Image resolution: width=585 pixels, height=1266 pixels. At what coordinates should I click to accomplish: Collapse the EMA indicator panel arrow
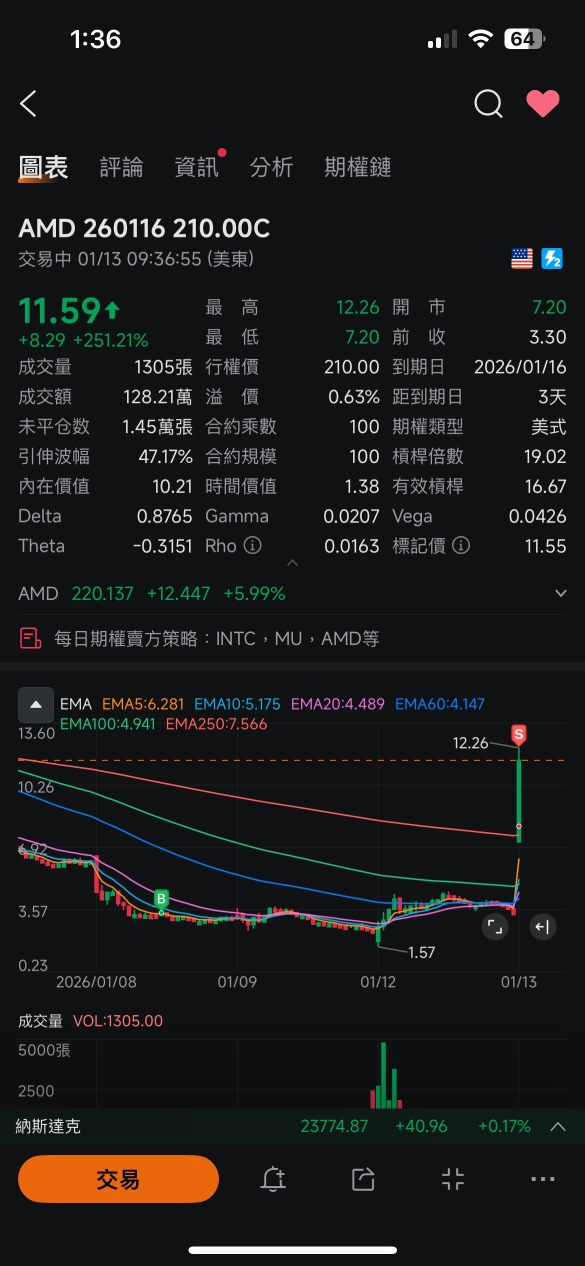click(x=36, y=705)
